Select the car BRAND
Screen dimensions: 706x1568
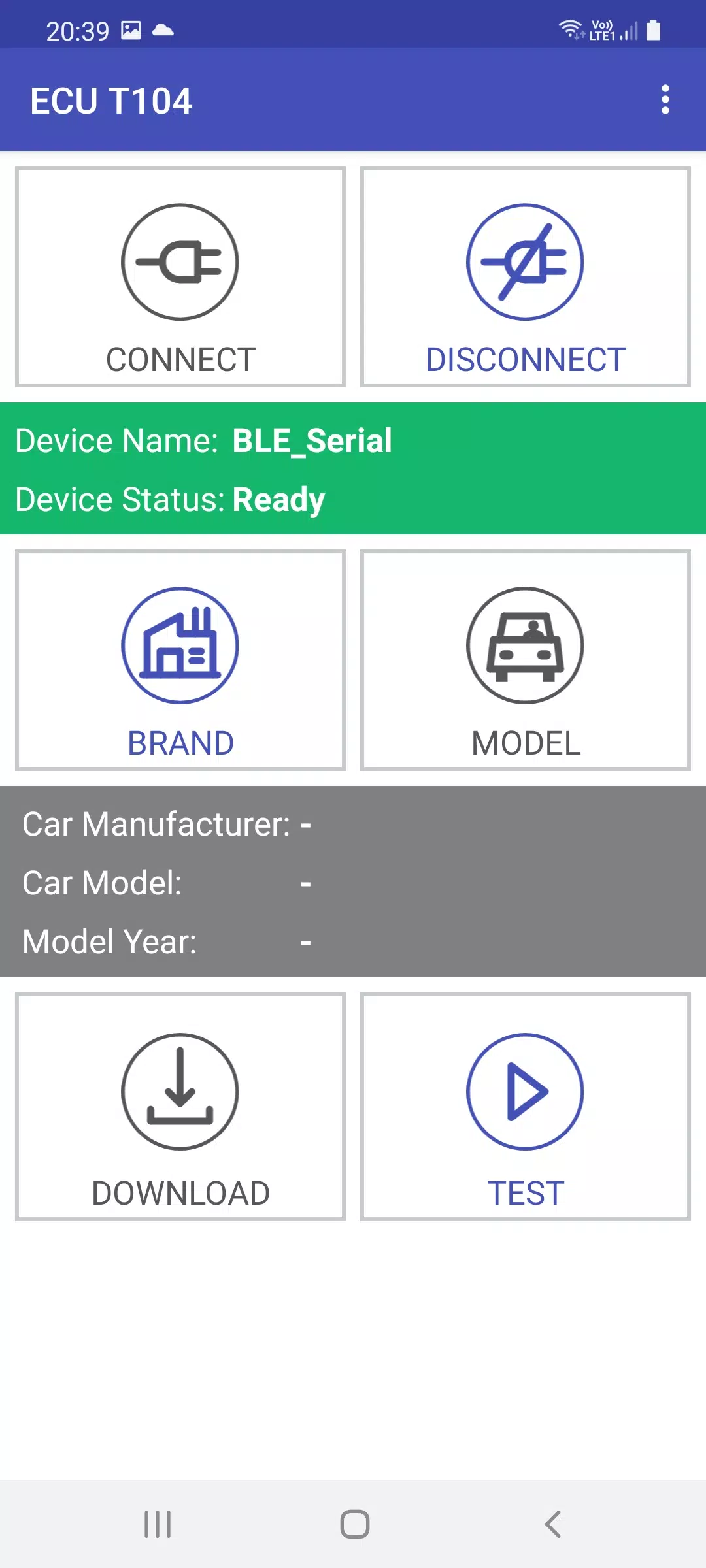pos(180,661)
